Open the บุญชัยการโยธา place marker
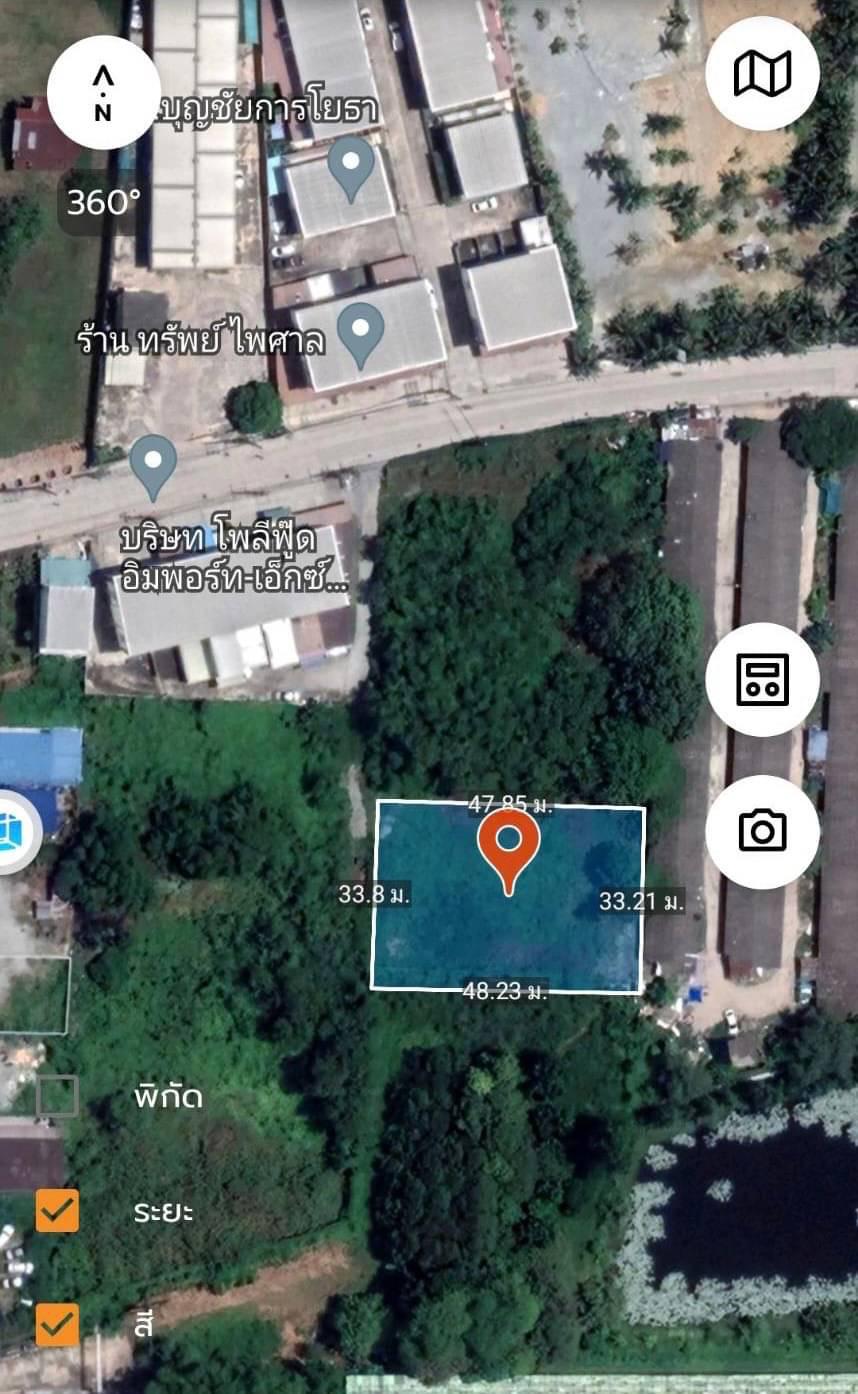The height and width of the screenshot is (1394, 858). 351,170
